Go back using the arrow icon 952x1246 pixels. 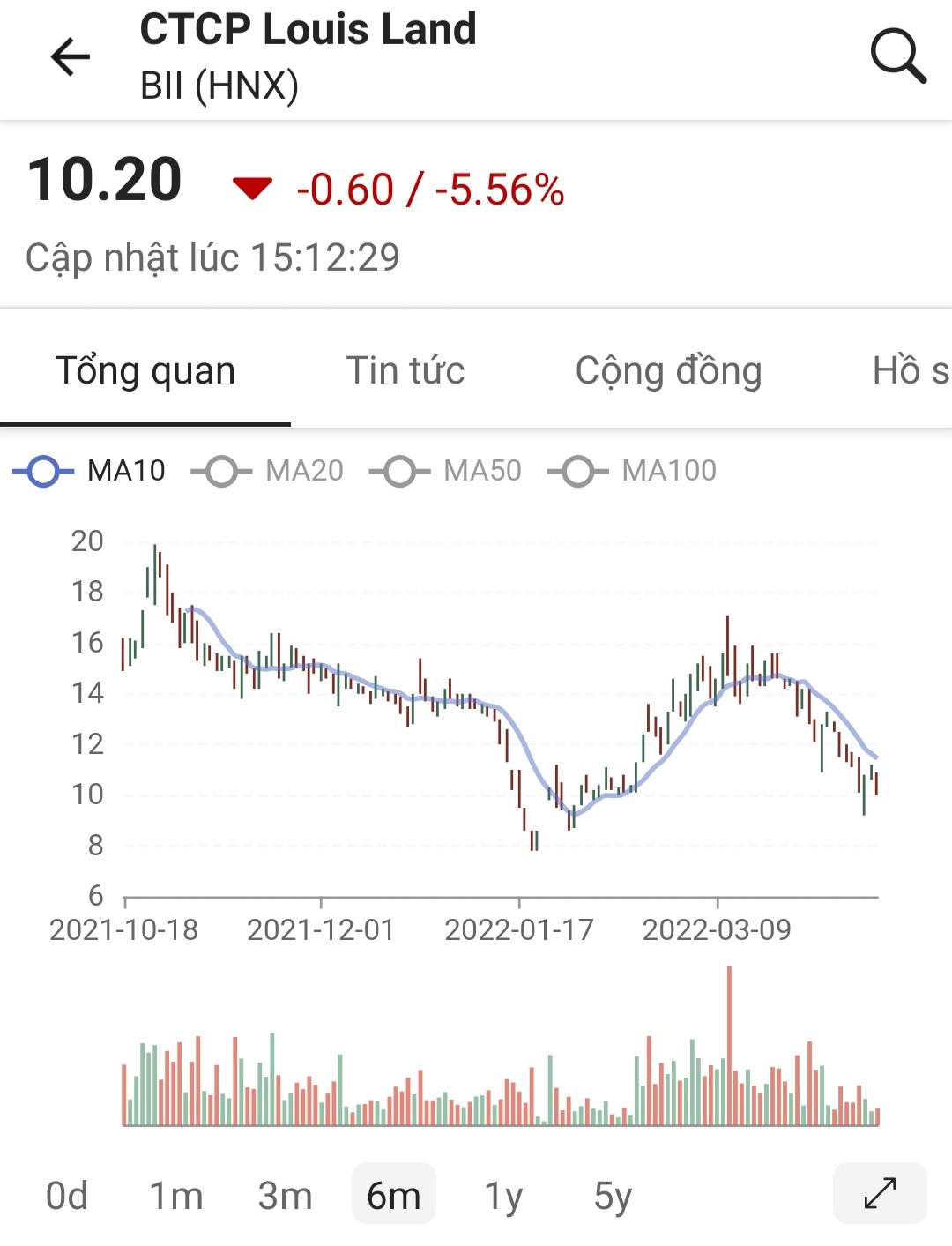coord(71,57)
